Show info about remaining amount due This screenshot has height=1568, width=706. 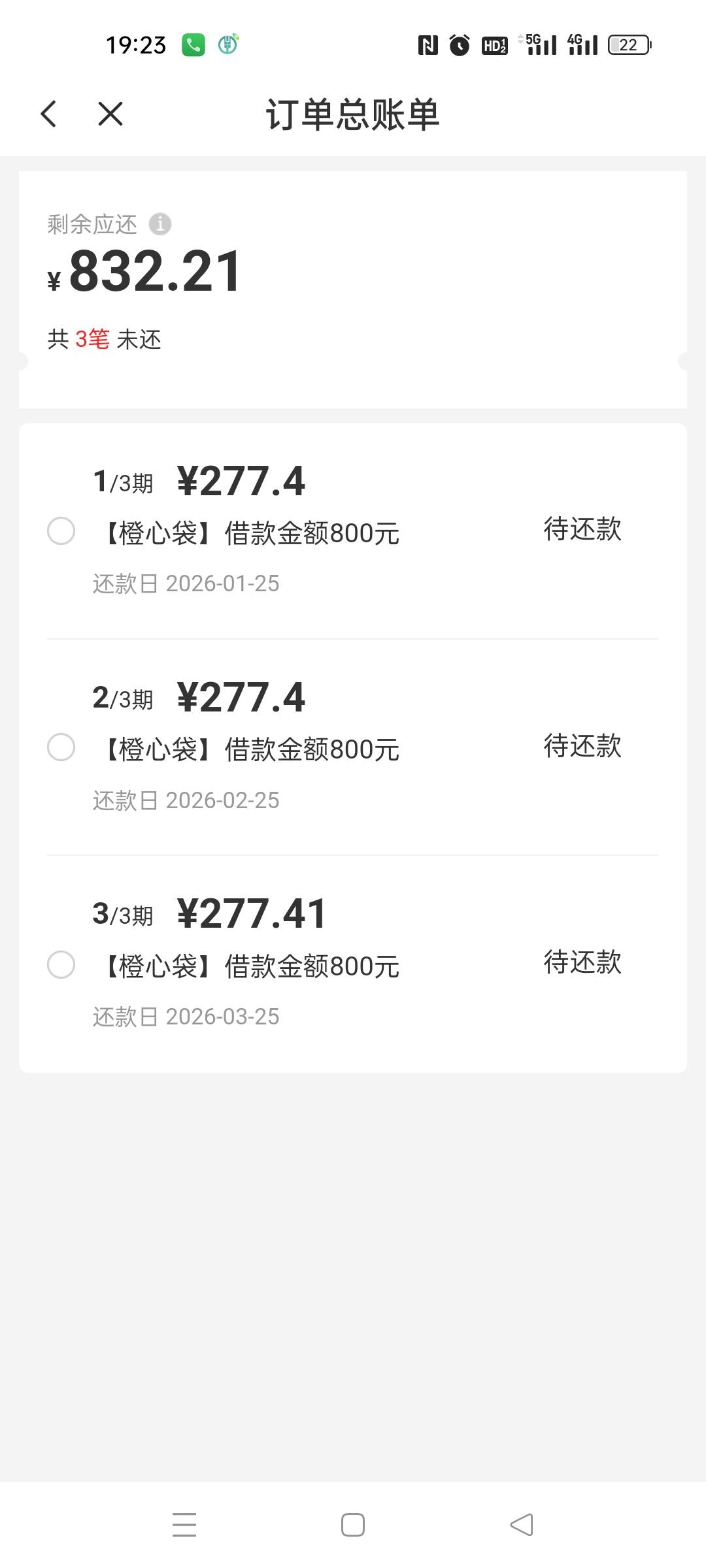click(x=160, y=224)
